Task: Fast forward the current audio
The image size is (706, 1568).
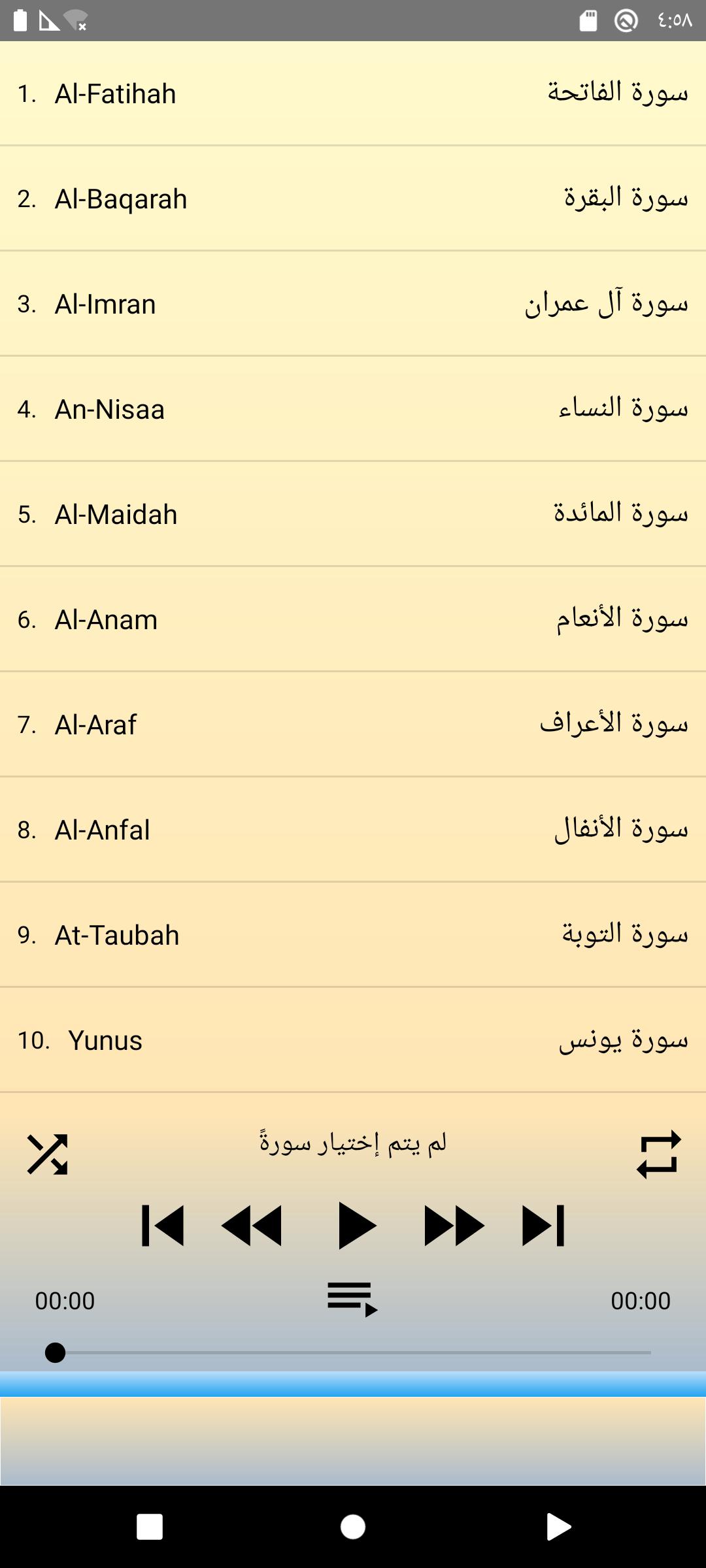Action: coord(454,1226)
